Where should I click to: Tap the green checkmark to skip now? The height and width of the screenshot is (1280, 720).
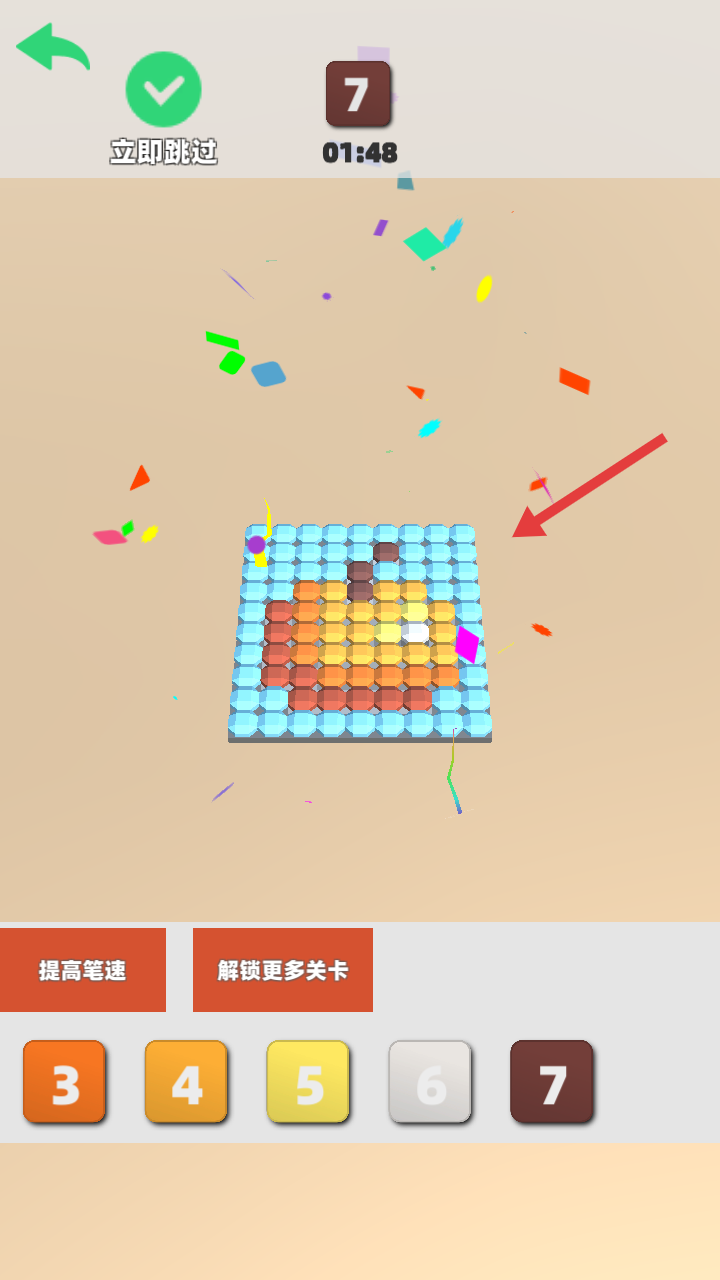[163, 90]
